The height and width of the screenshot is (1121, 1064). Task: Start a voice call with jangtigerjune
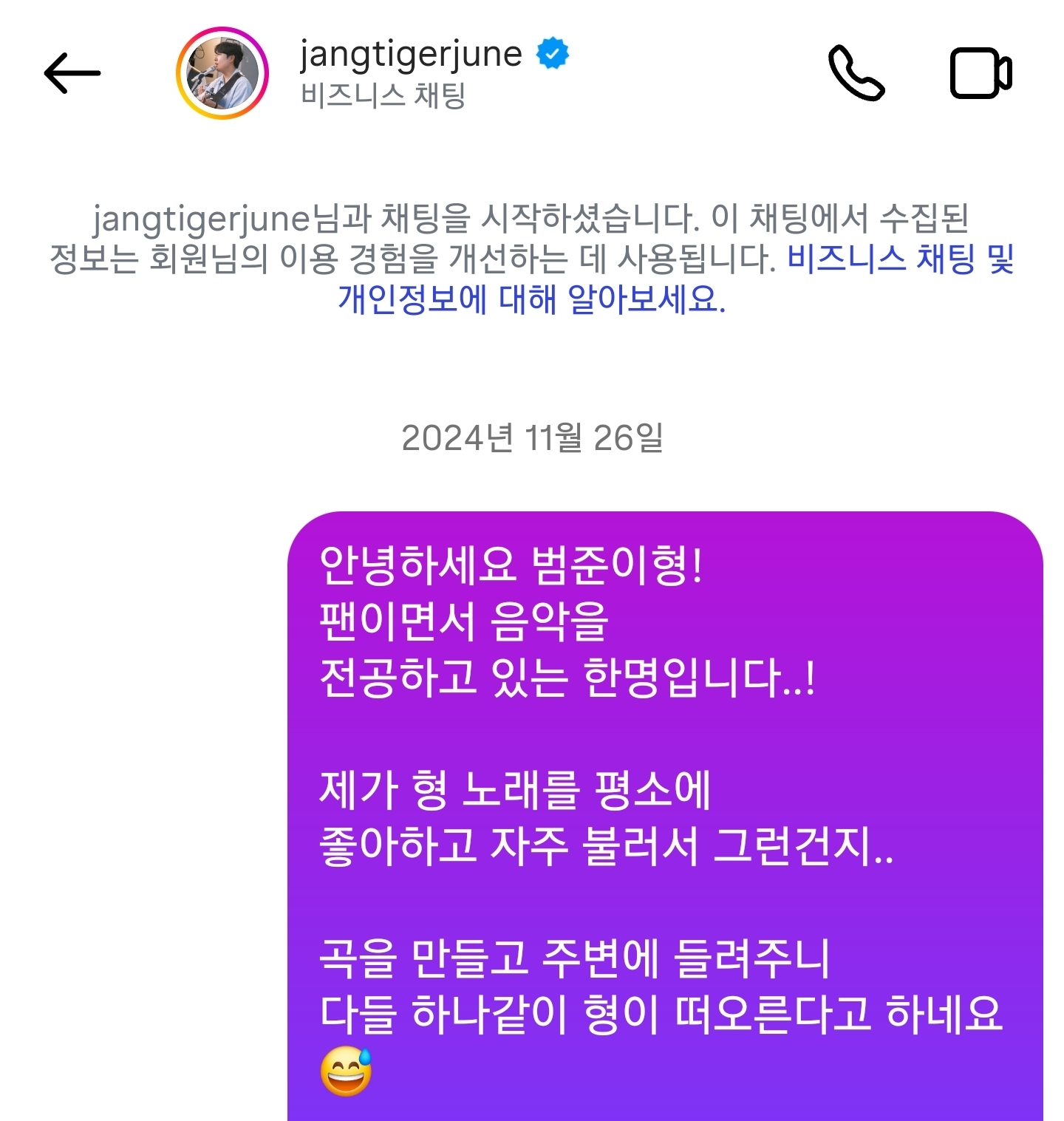click(856, 73)
